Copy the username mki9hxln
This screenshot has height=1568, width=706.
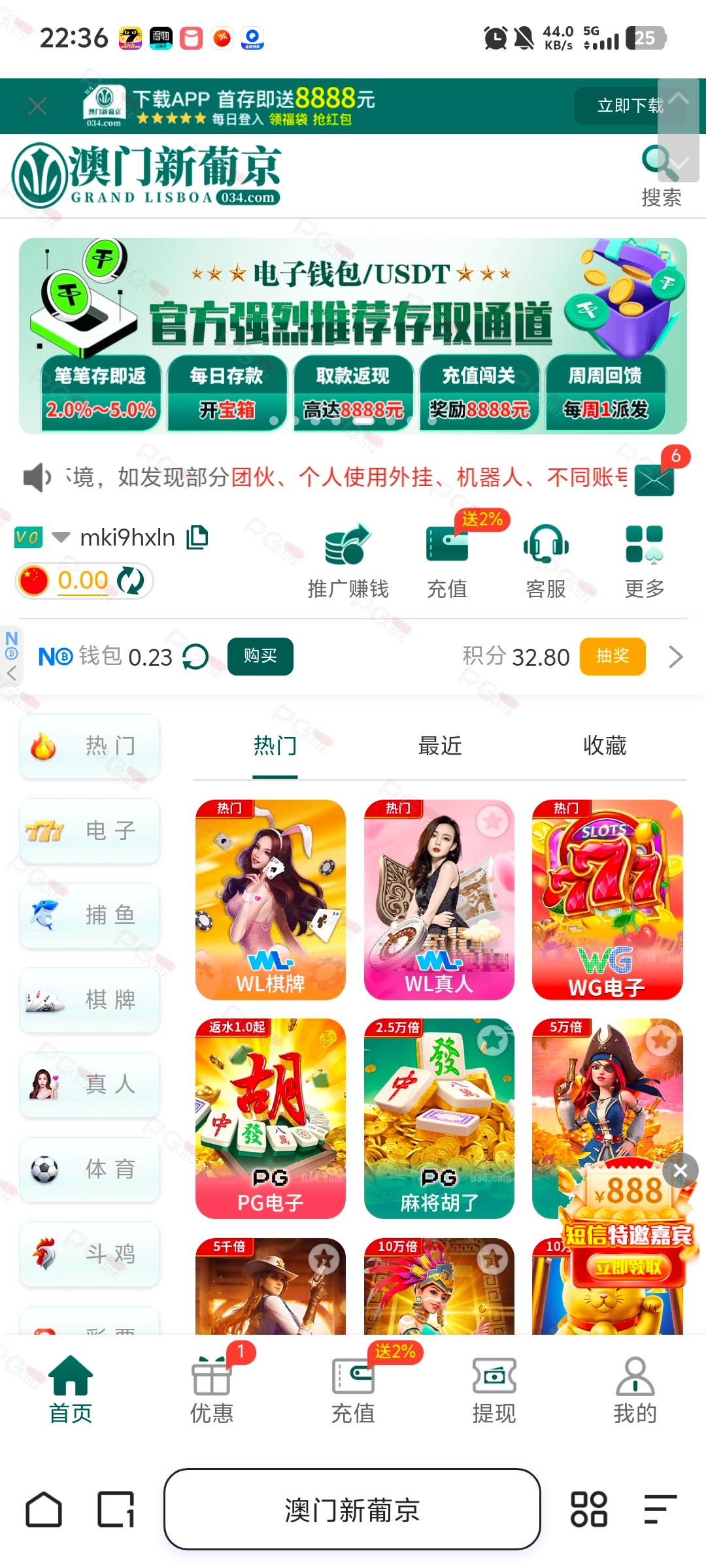pos(197,537)
